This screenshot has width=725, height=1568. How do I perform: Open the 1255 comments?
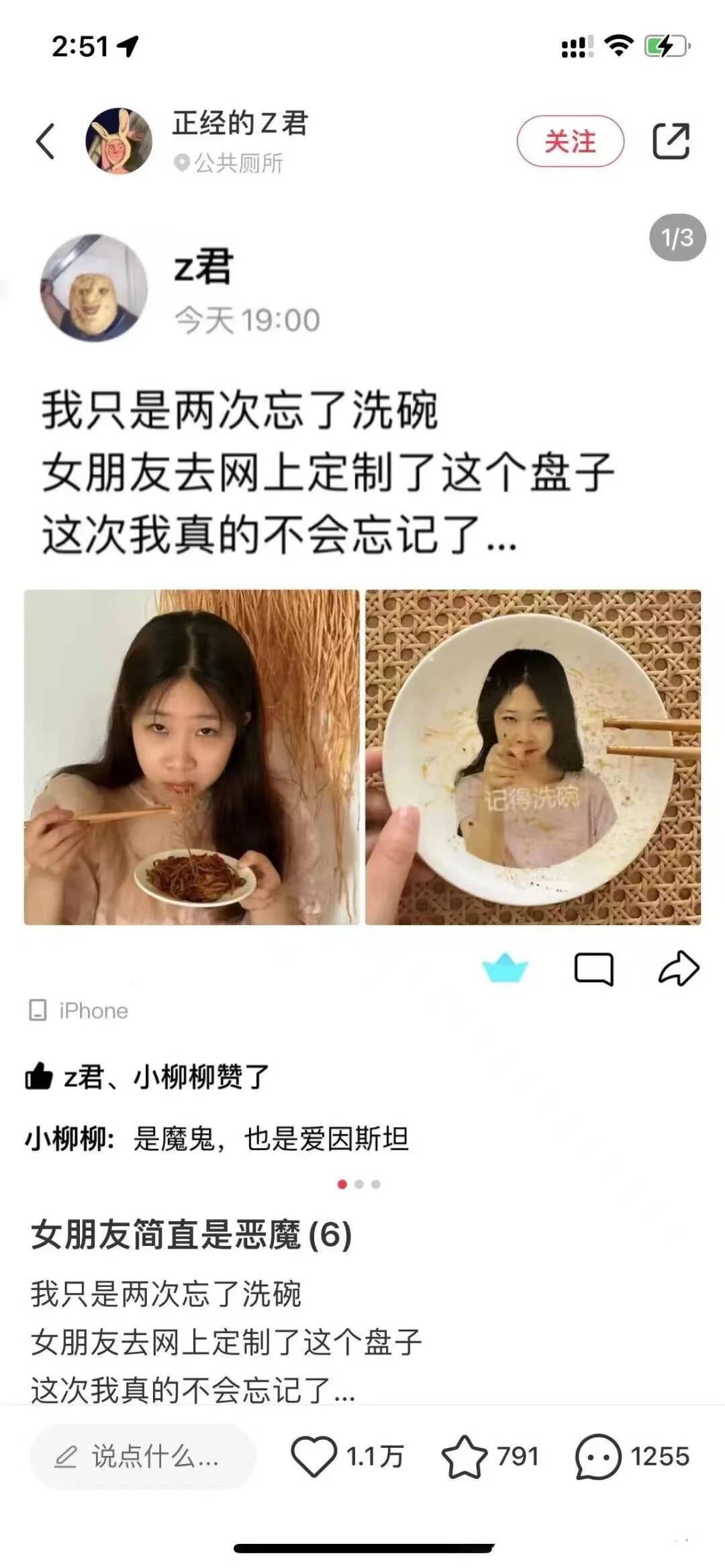point(599,1457)
